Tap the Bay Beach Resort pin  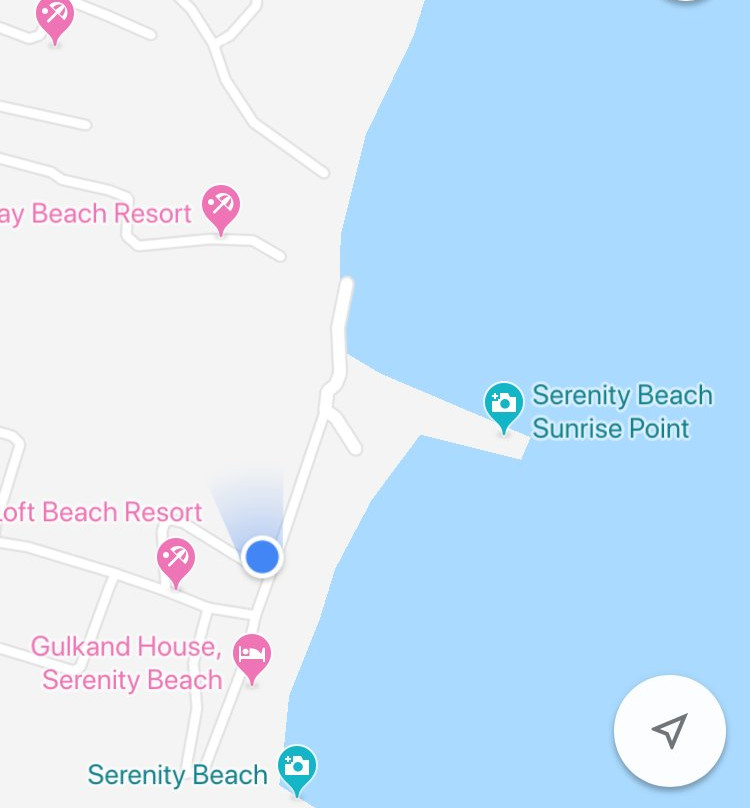tap(220, 207)
